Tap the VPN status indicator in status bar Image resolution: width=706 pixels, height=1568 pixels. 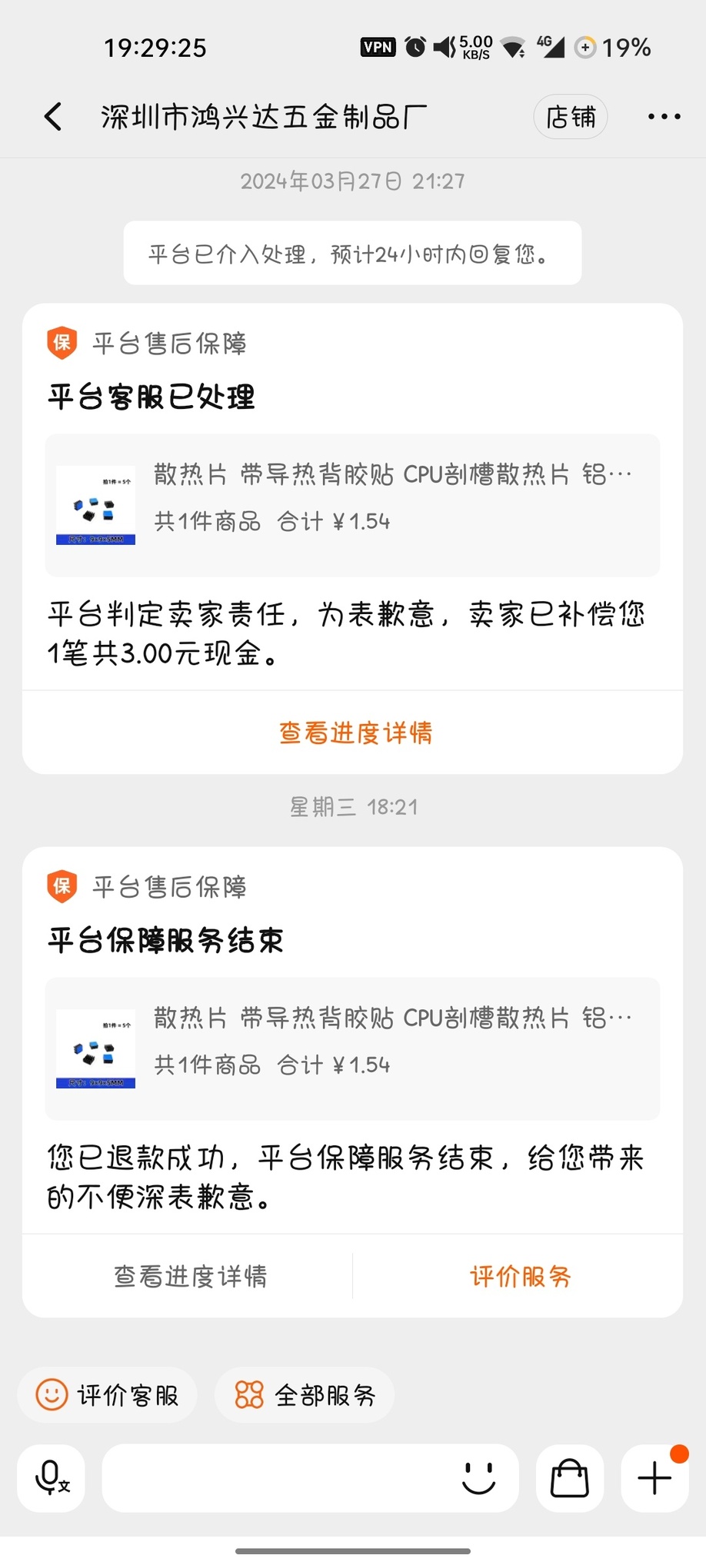[378, 48]
